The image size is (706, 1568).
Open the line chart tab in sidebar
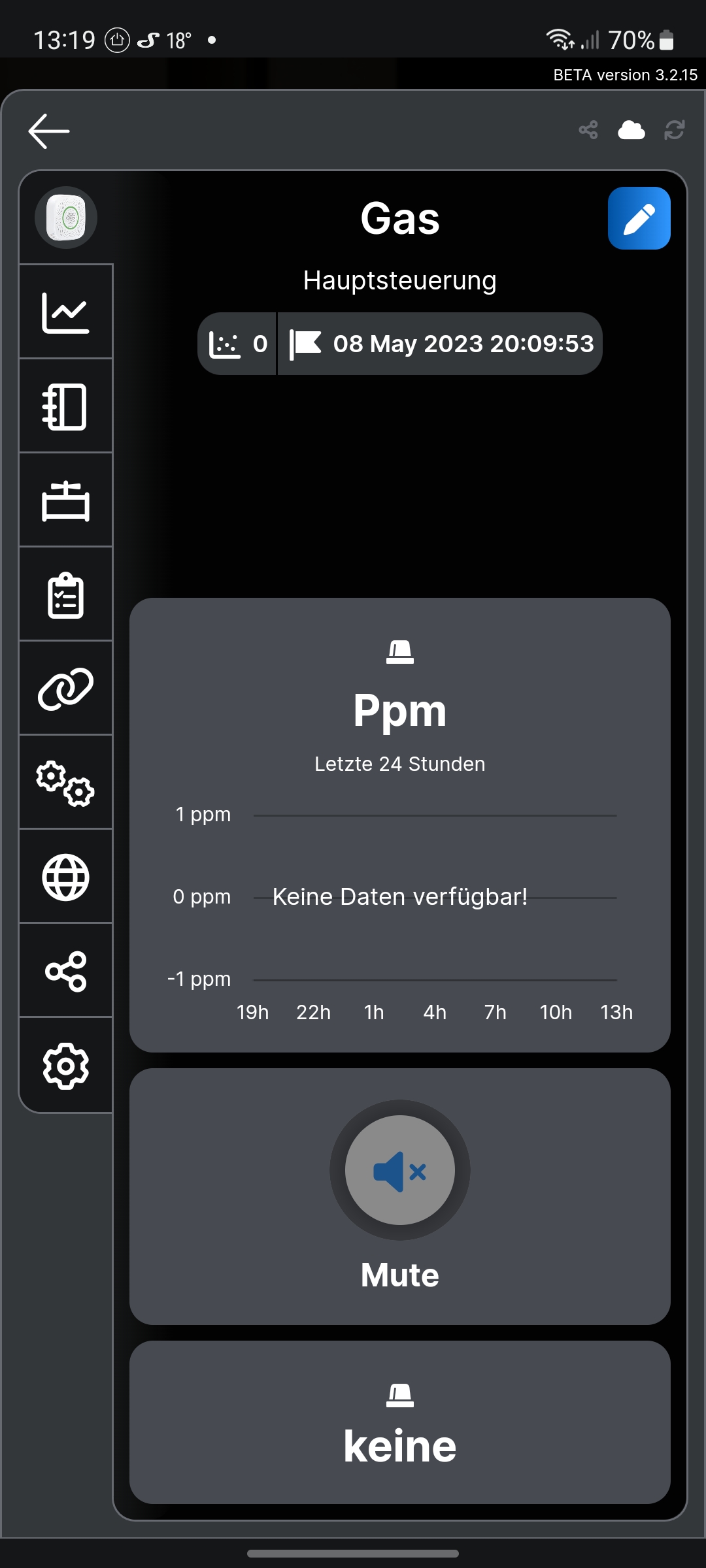[65, 312]
